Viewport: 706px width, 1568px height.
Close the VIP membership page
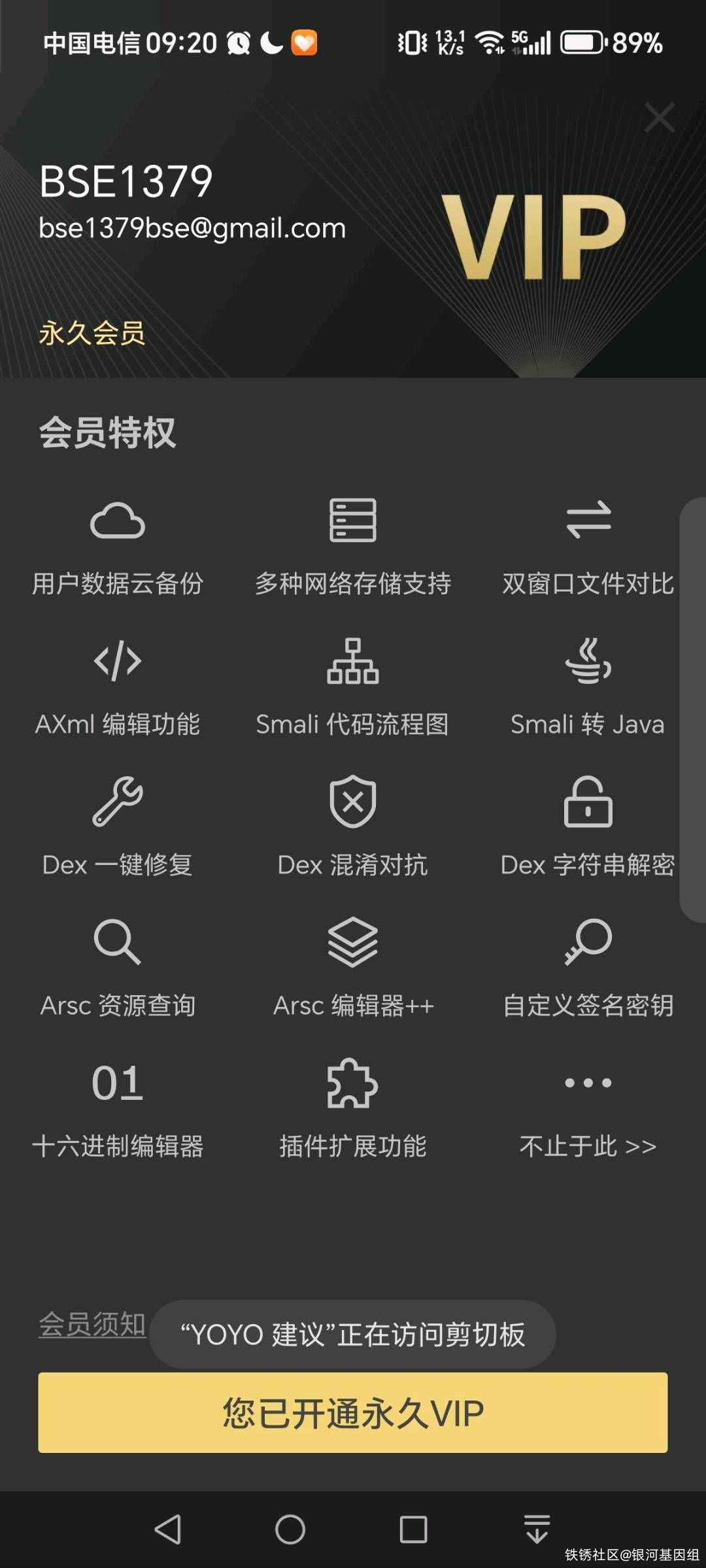(659, 118)
